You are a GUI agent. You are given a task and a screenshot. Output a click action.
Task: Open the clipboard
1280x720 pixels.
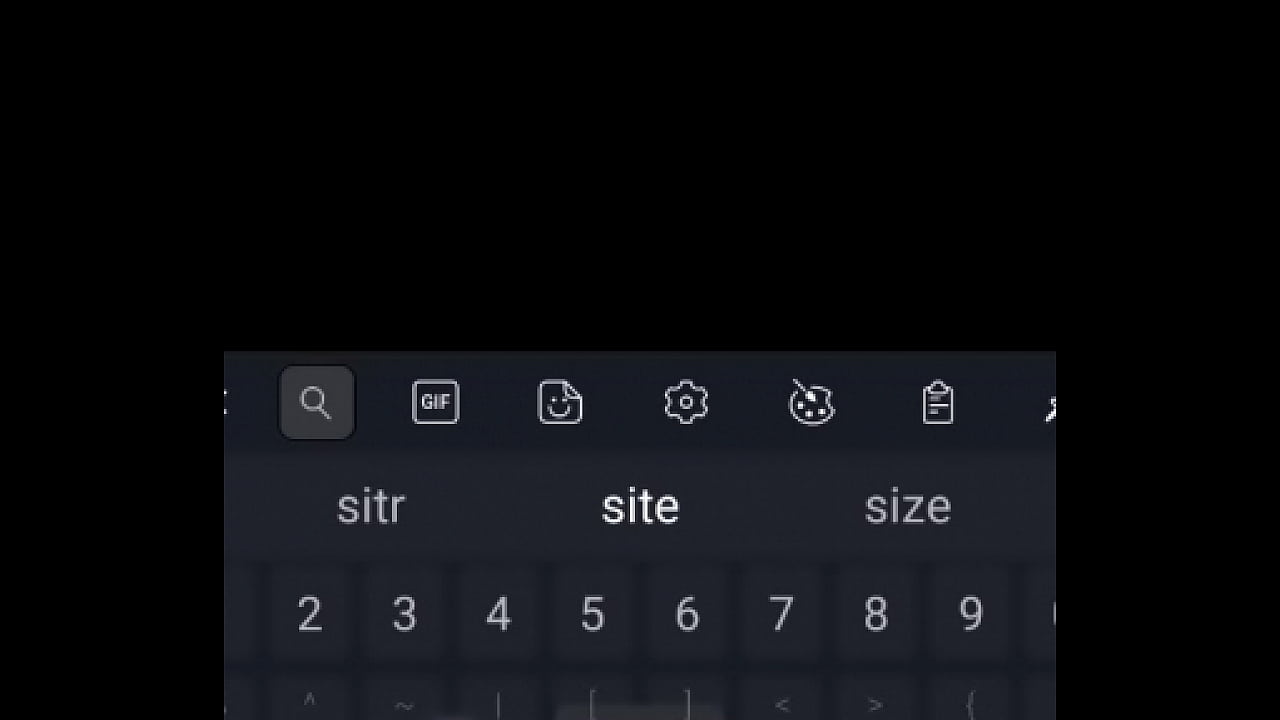pyautogui.click(x=937, y=403)
